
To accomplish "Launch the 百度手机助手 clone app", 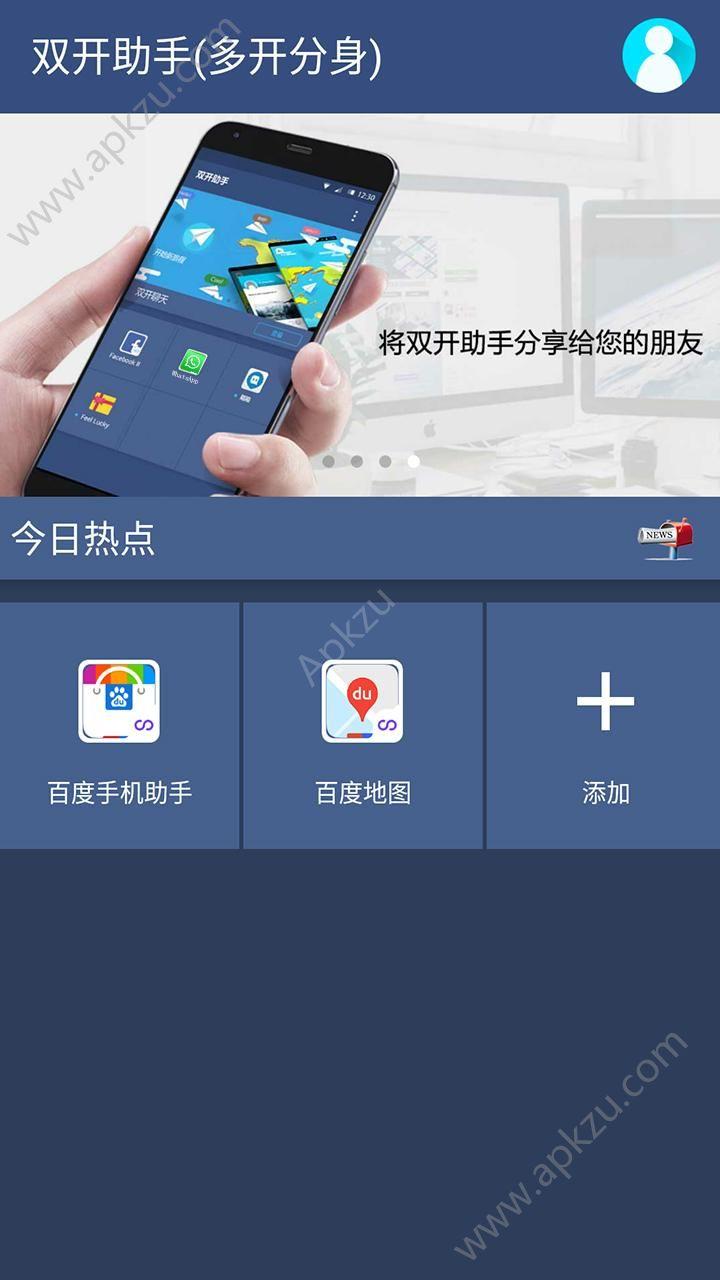I will pyautogui.click(x=119, y=726).
